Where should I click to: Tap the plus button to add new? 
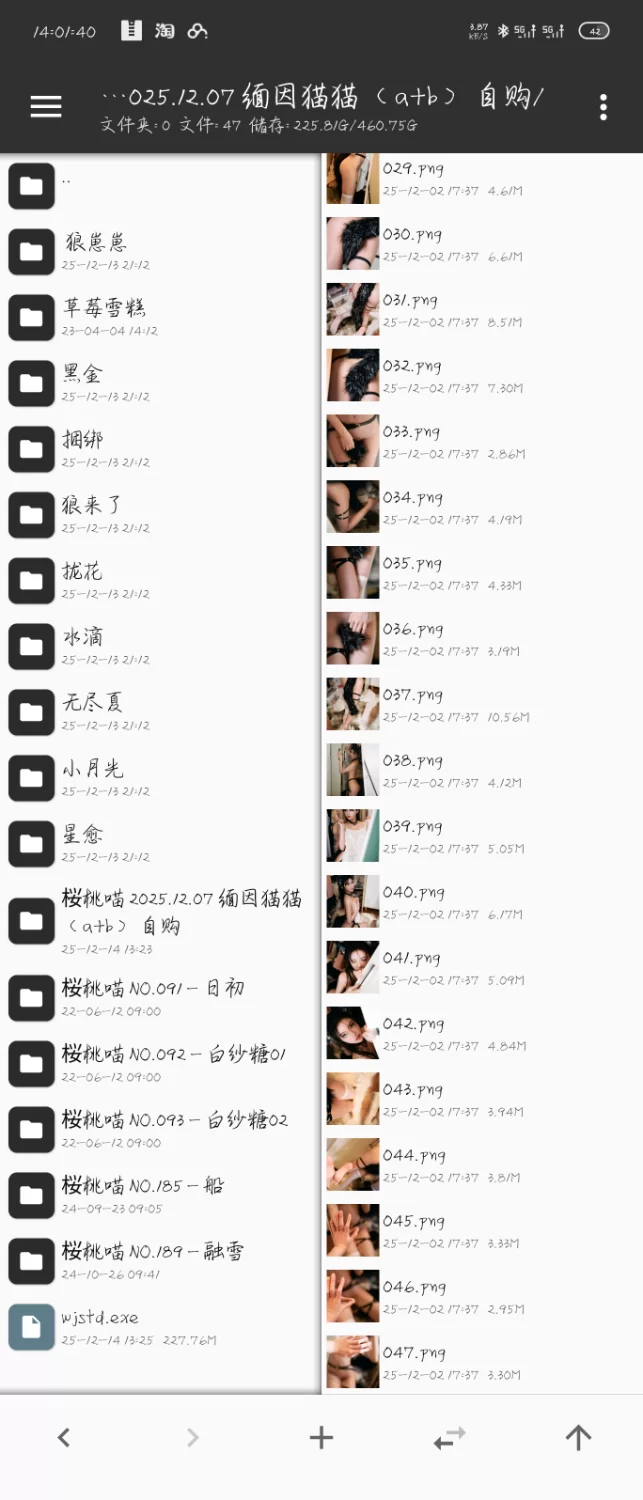click(x=321, y=1437)
